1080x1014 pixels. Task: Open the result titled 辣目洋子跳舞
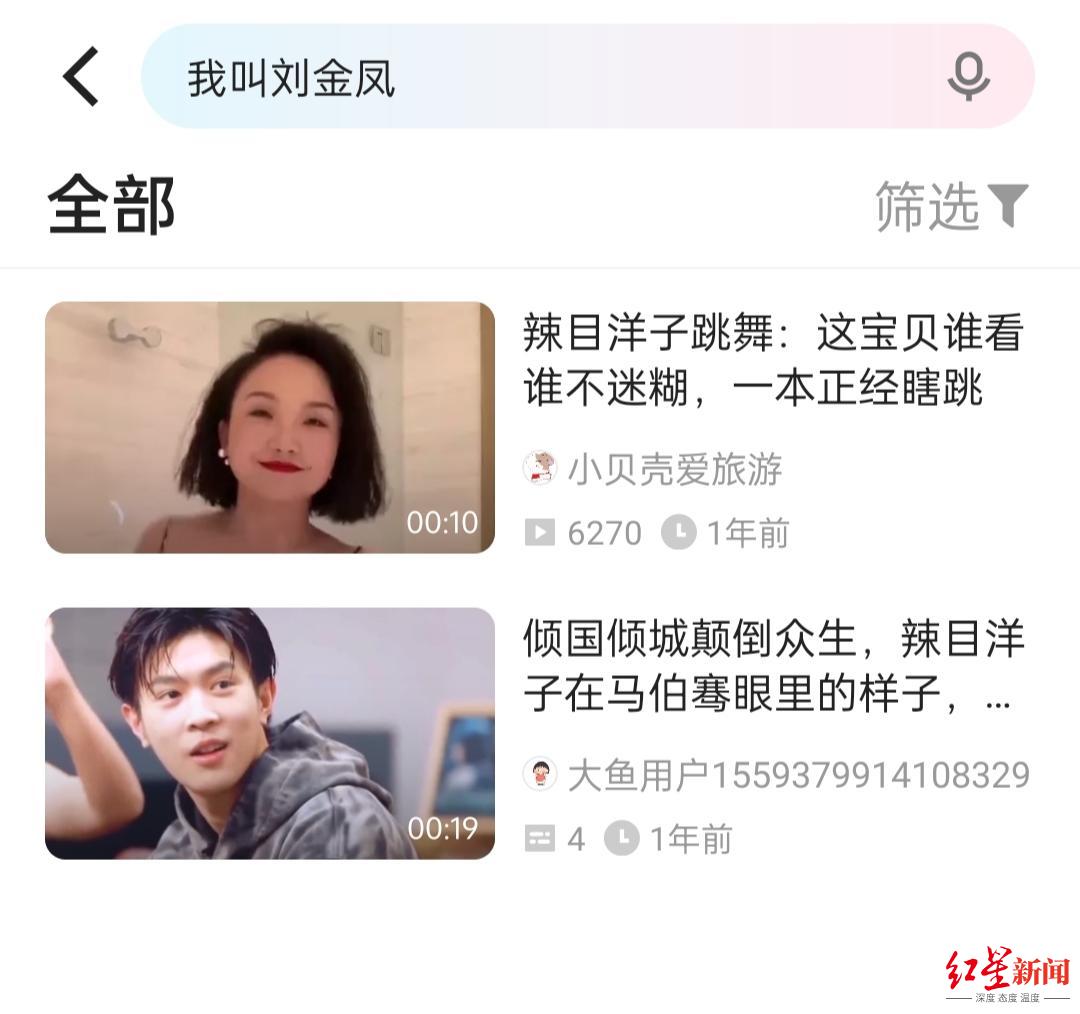[773, 360]
